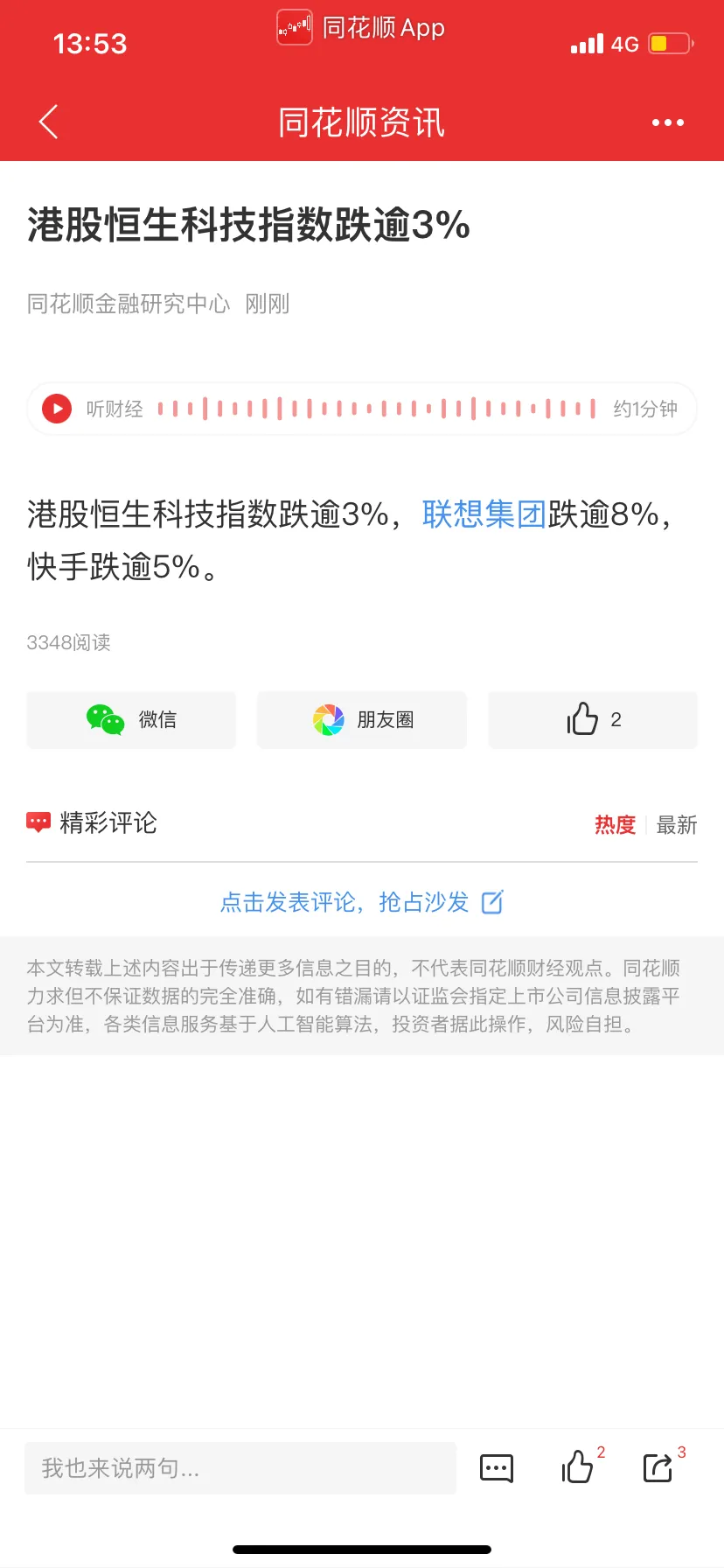Focus the 我也来说两句 comment field

[240, 1467]
